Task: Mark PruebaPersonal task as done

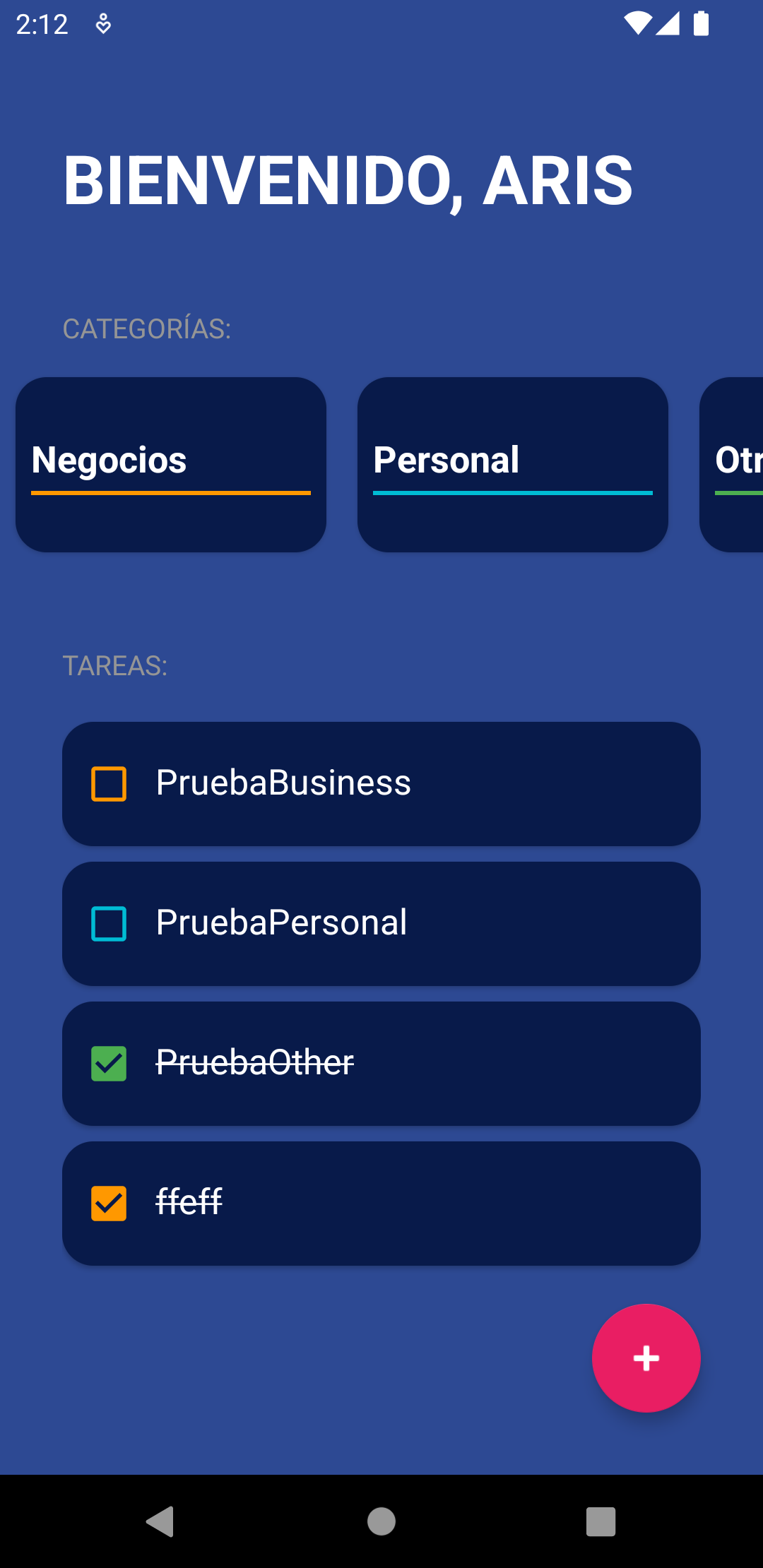Action: tap(109, 924)
